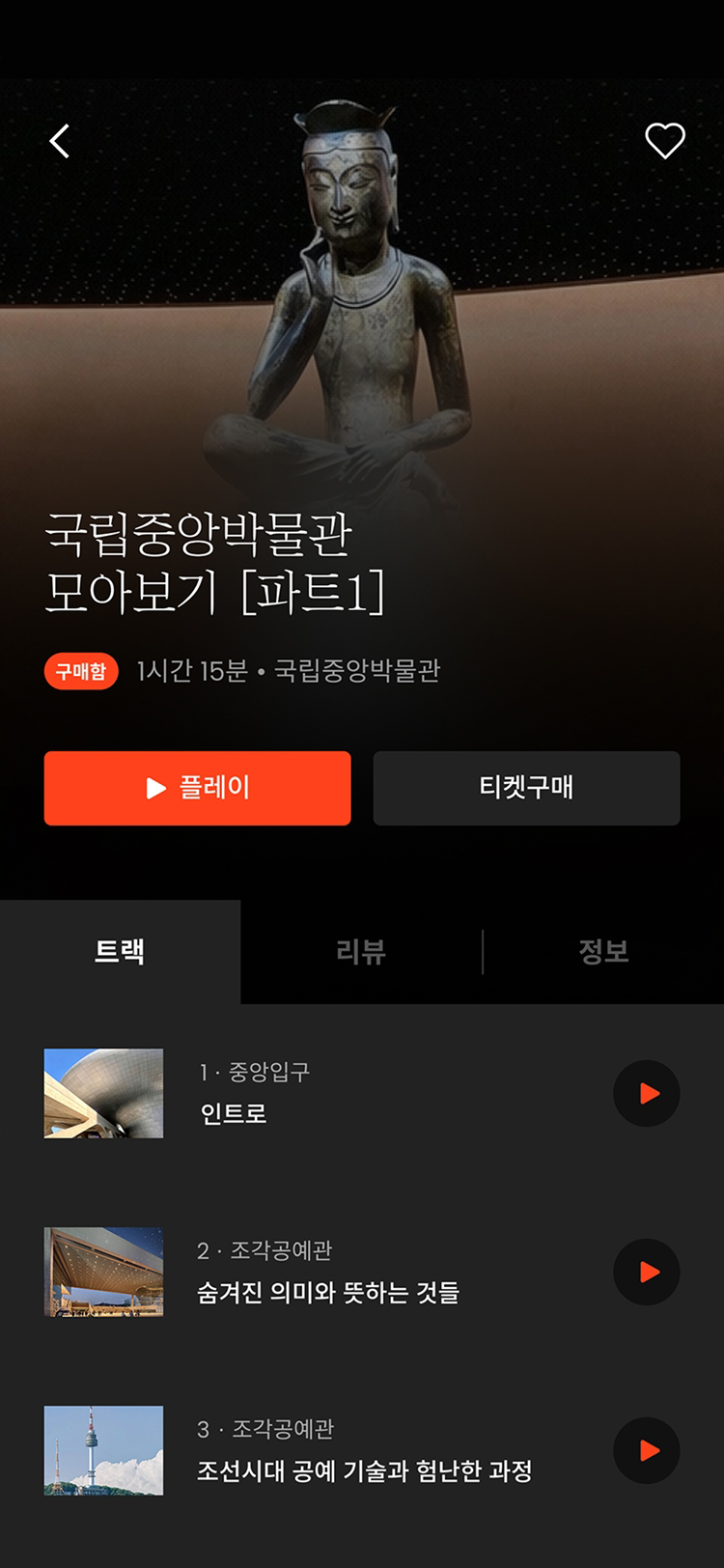Play track 조선시대 공예 기술과 험난한 과정
This screenshot has height=1568, width=724.
point(647,1450)
